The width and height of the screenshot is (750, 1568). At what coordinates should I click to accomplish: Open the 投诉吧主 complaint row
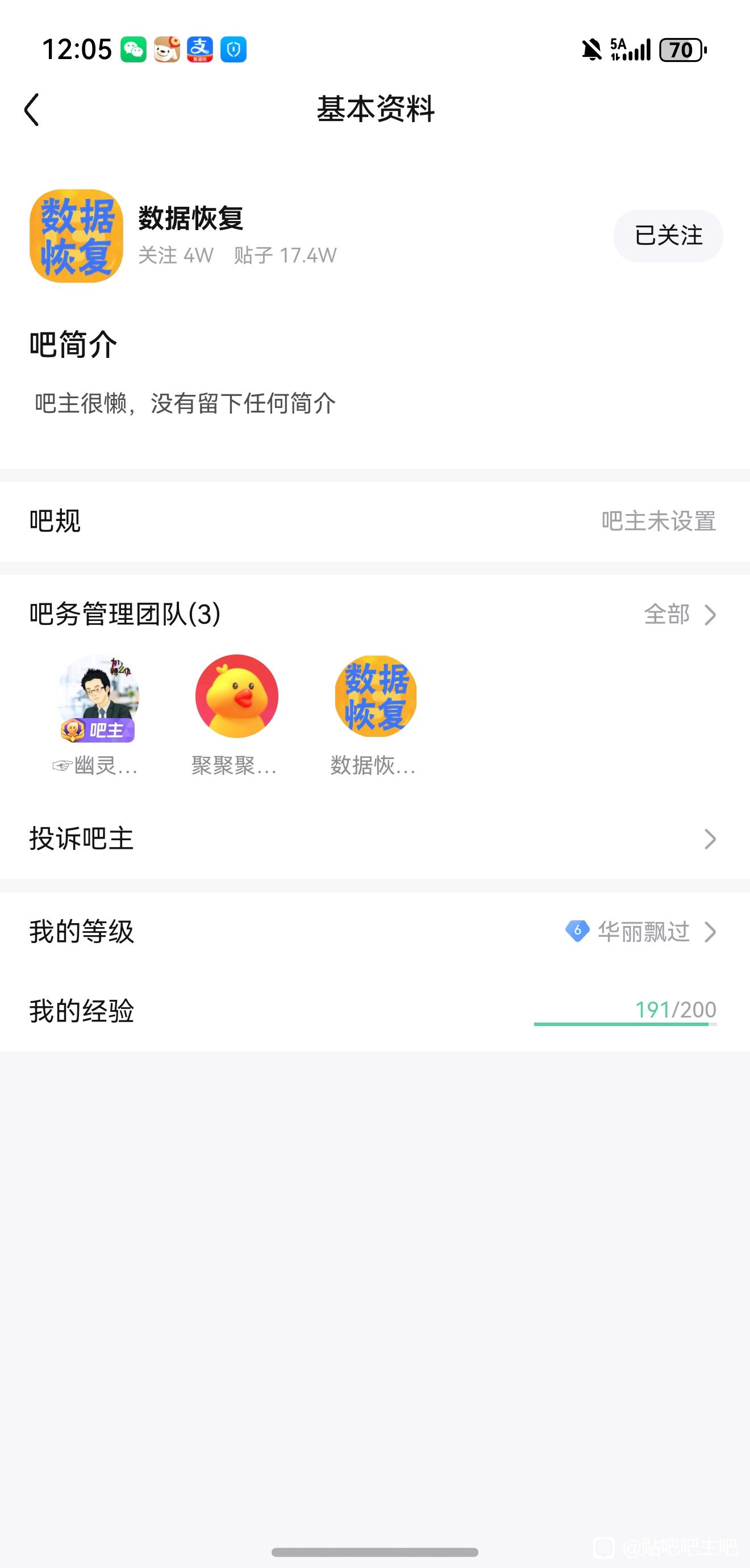click(375, 839)
